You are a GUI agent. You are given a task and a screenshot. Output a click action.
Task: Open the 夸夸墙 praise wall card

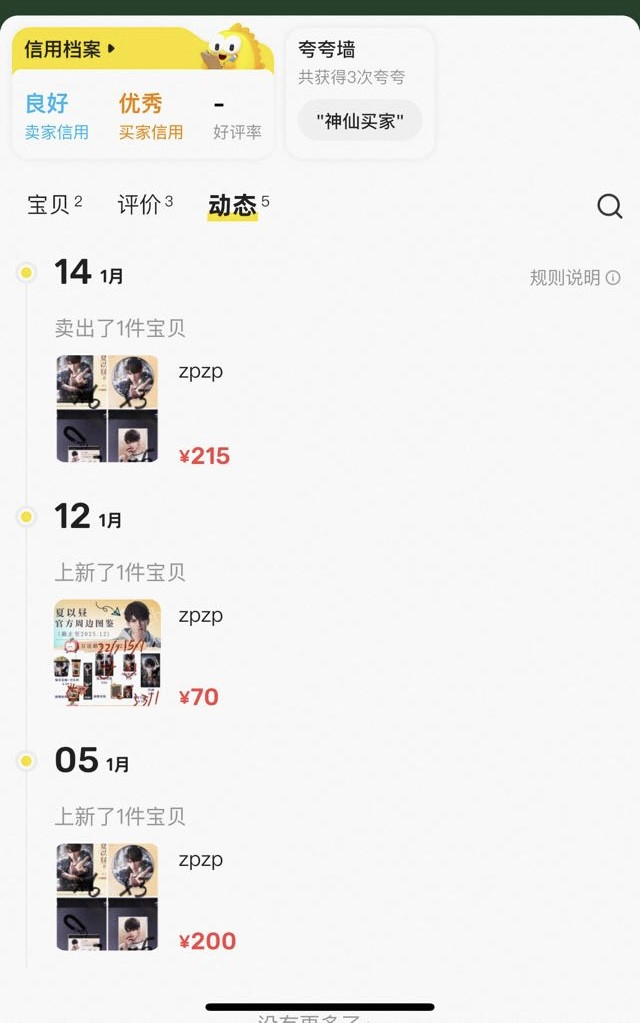(360, 62)
